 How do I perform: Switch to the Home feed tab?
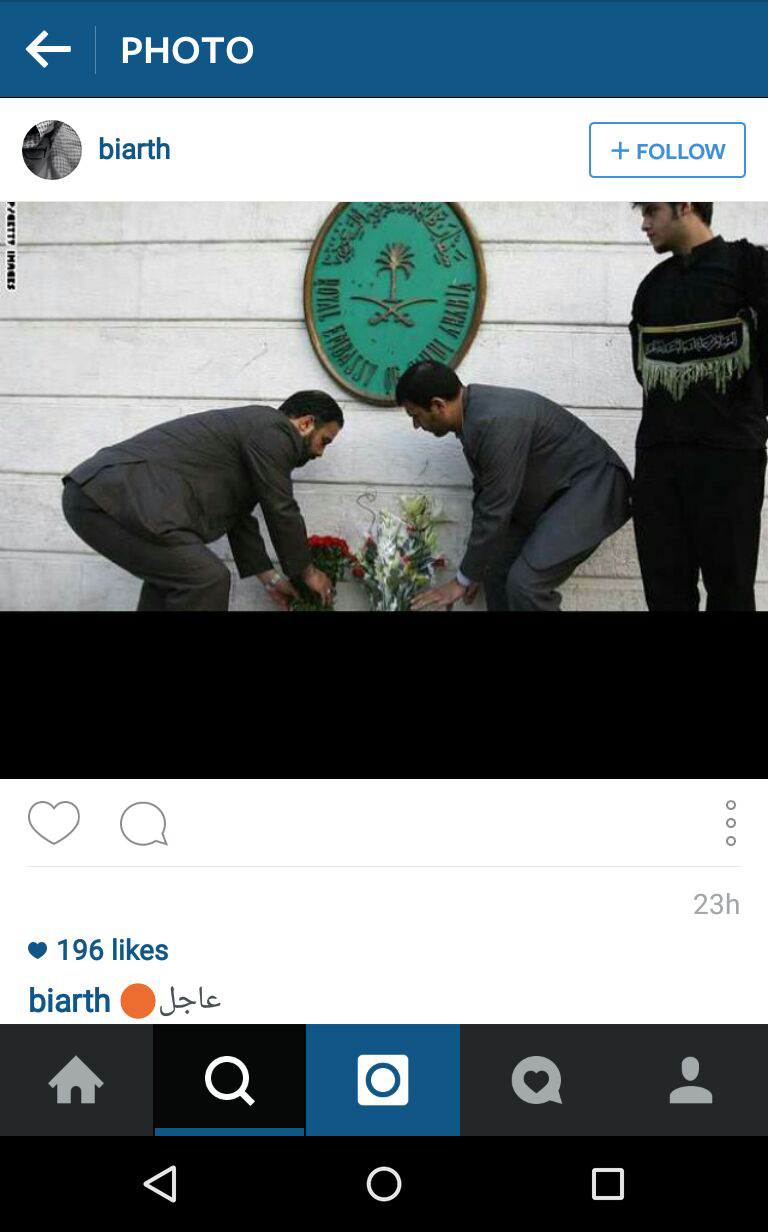tap(76, 1080)
